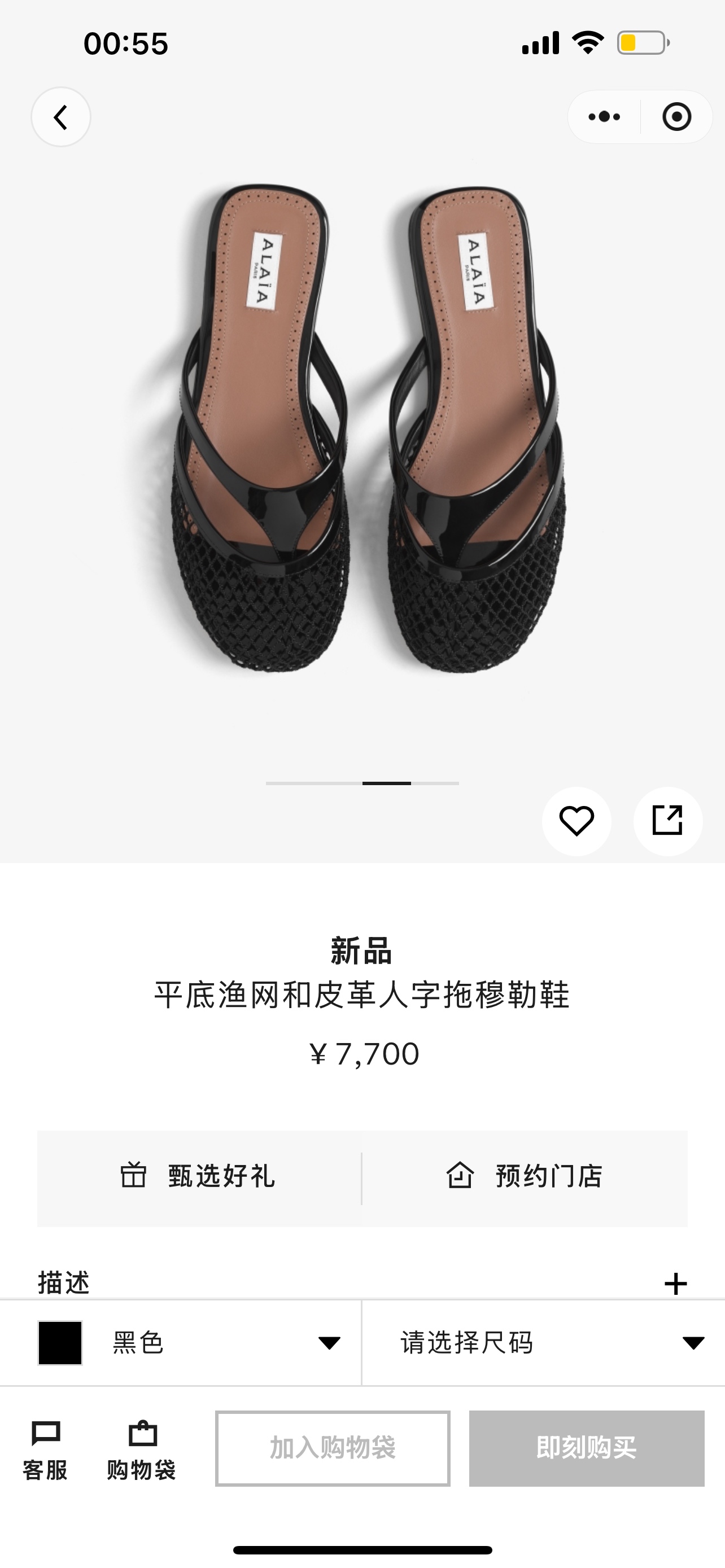
Task: Go back using the arrow button
Action: [61, 117]
